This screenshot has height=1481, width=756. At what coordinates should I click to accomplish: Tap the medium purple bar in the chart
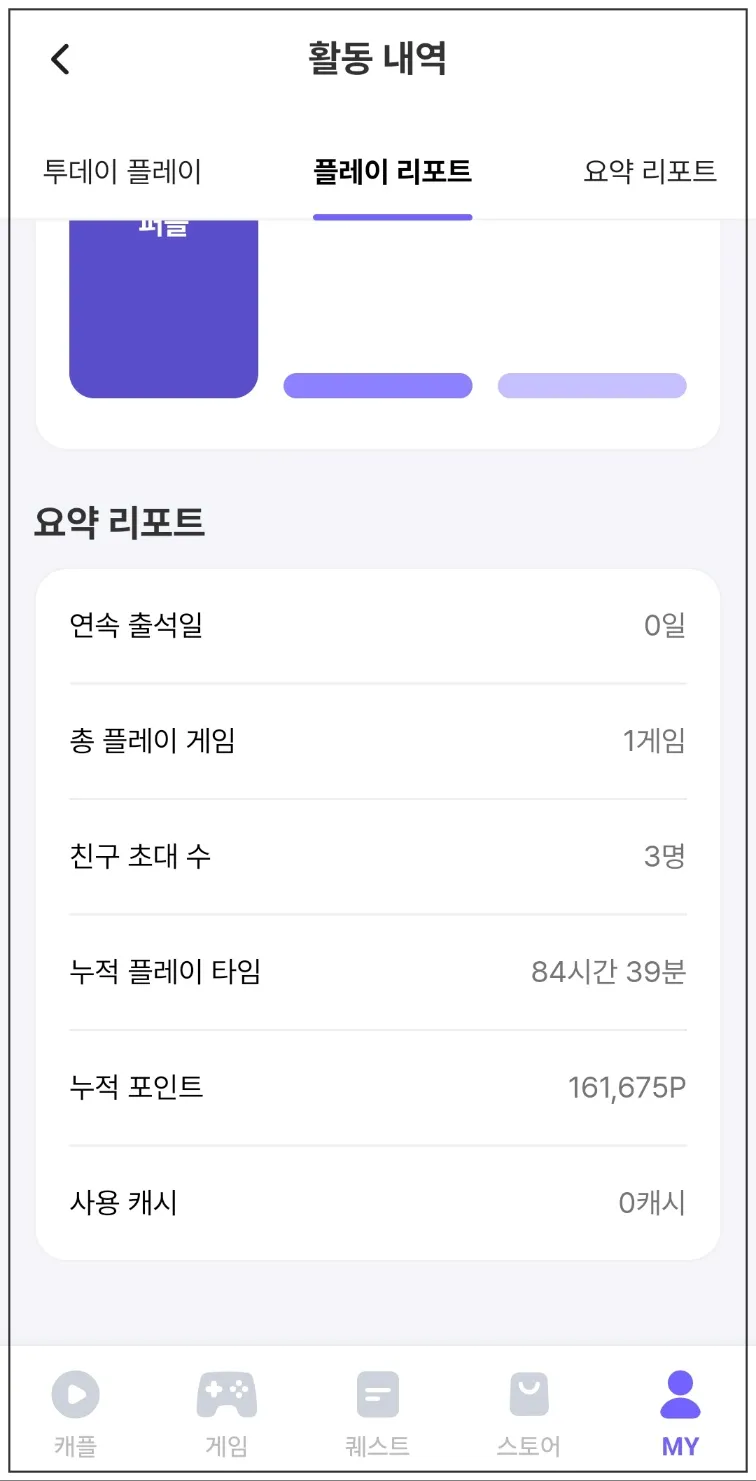pos(377,385)
